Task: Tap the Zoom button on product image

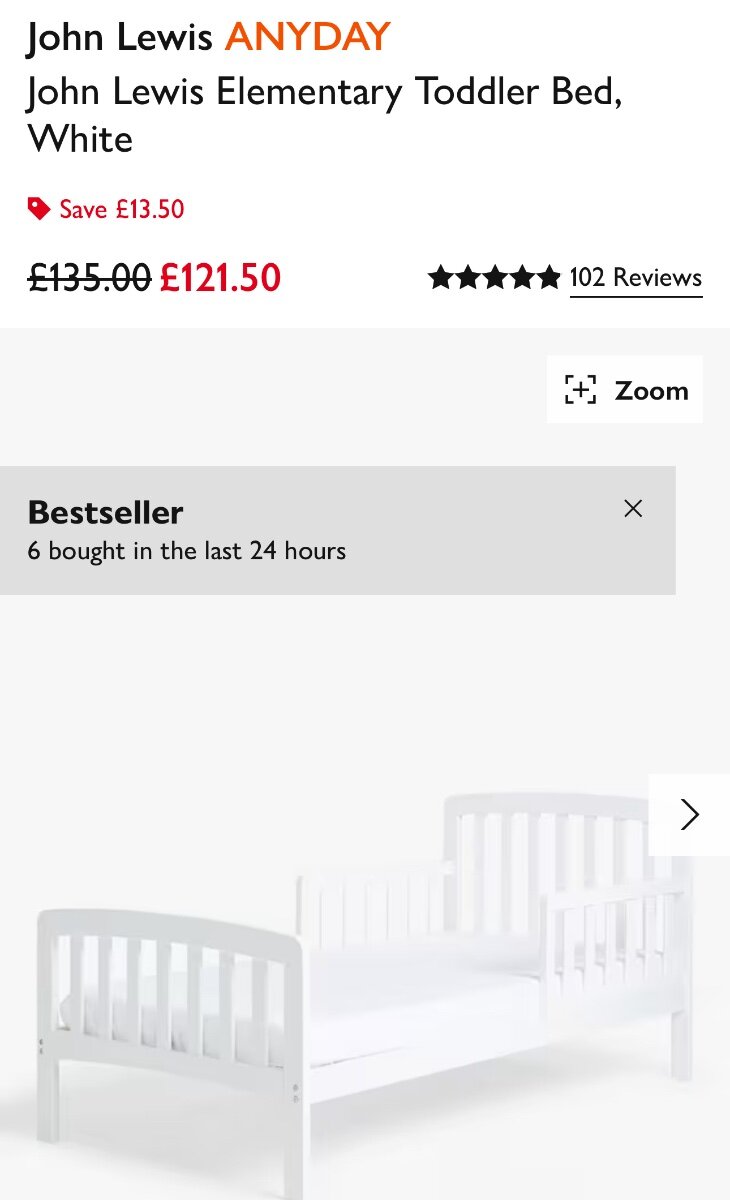Action: pyautogui.click(x=625, y=390)
